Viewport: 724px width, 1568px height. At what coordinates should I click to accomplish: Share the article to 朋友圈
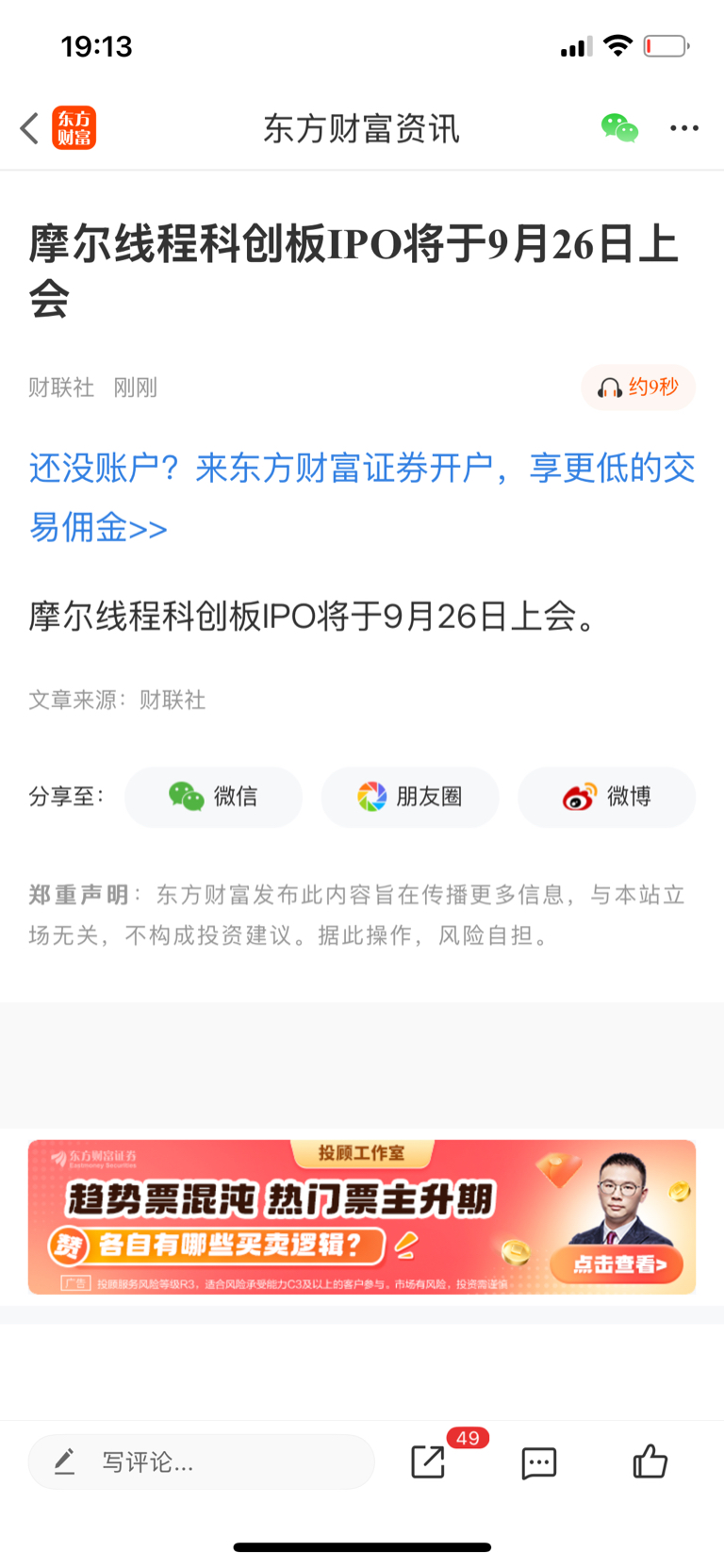click(410, 797)
